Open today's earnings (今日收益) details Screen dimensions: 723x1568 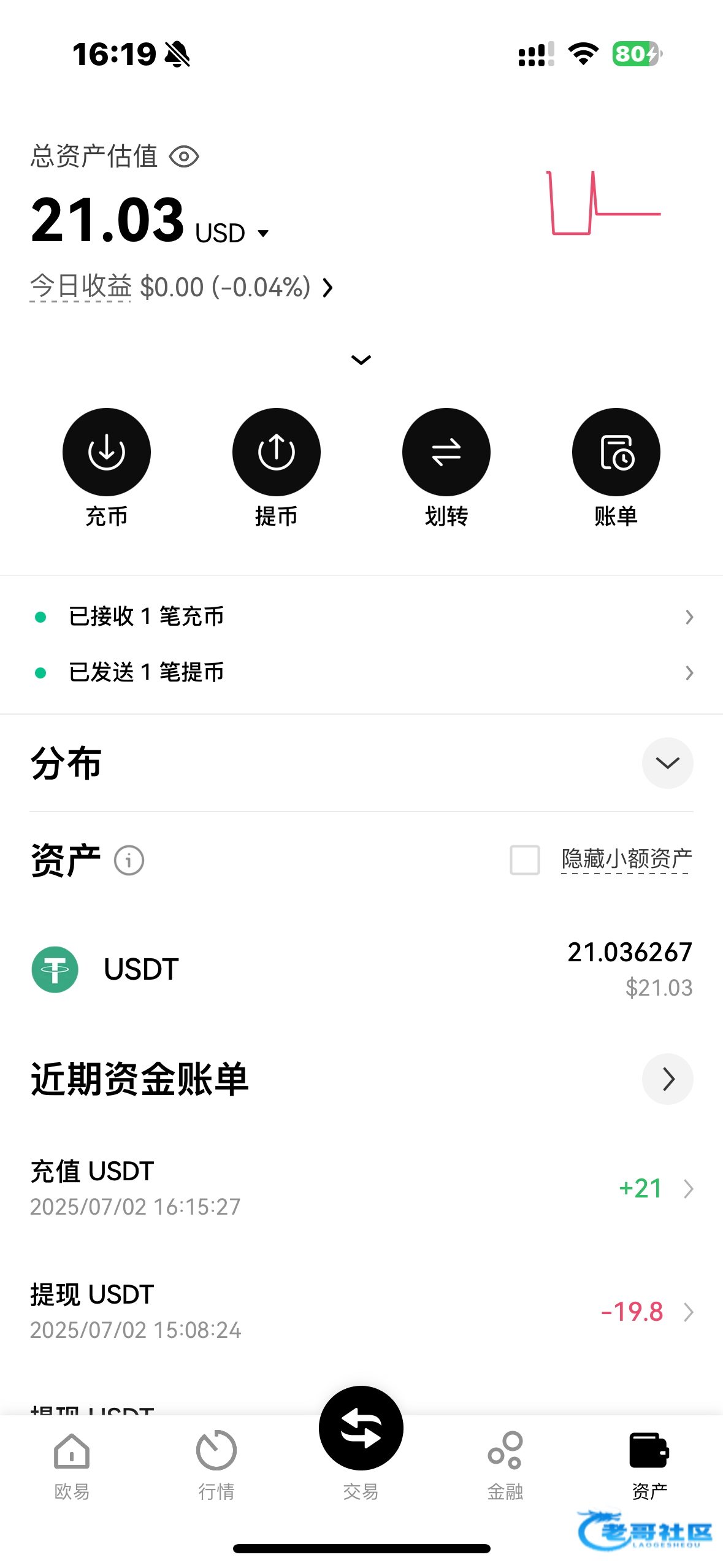[182, 287]
